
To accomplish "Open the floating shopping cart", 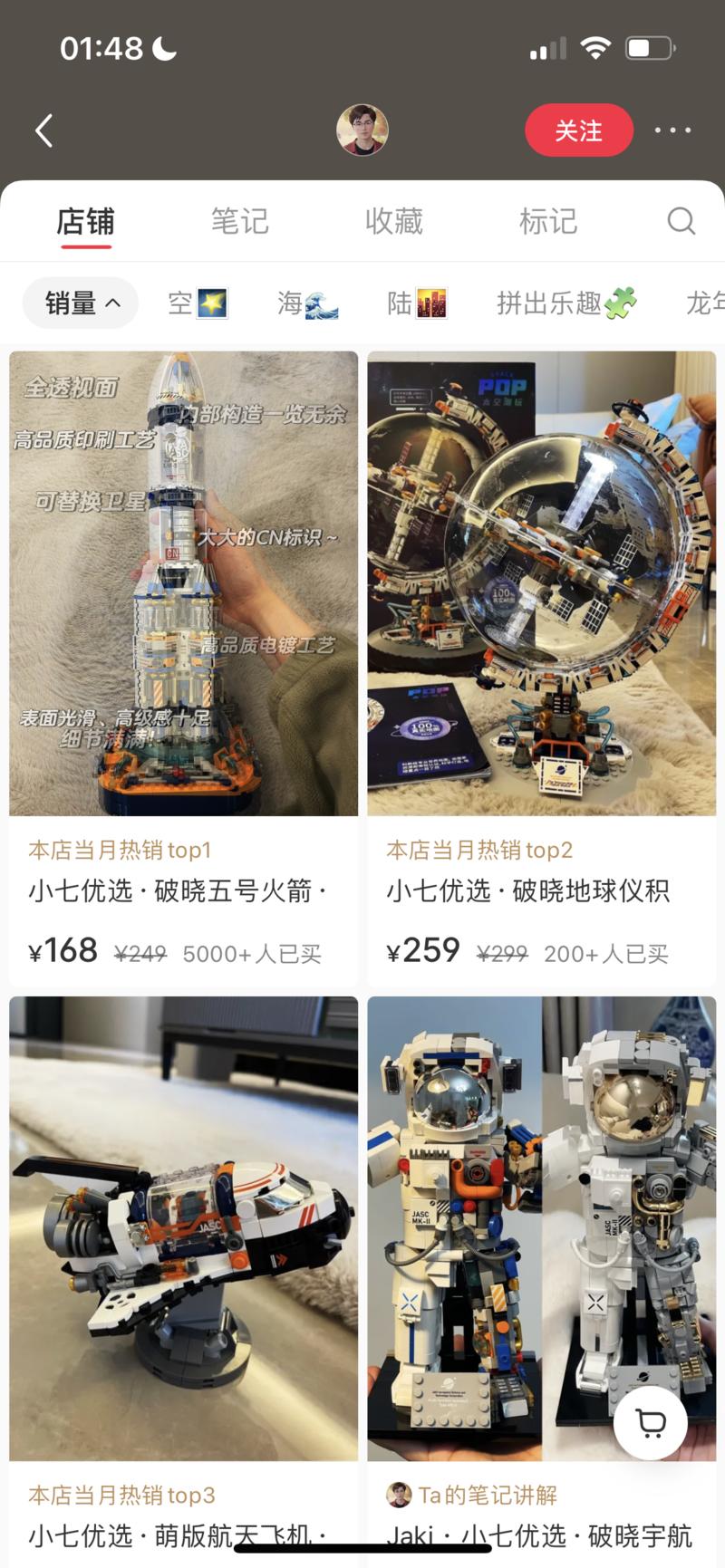I will pyautogui.click(x=651, y=1423).
